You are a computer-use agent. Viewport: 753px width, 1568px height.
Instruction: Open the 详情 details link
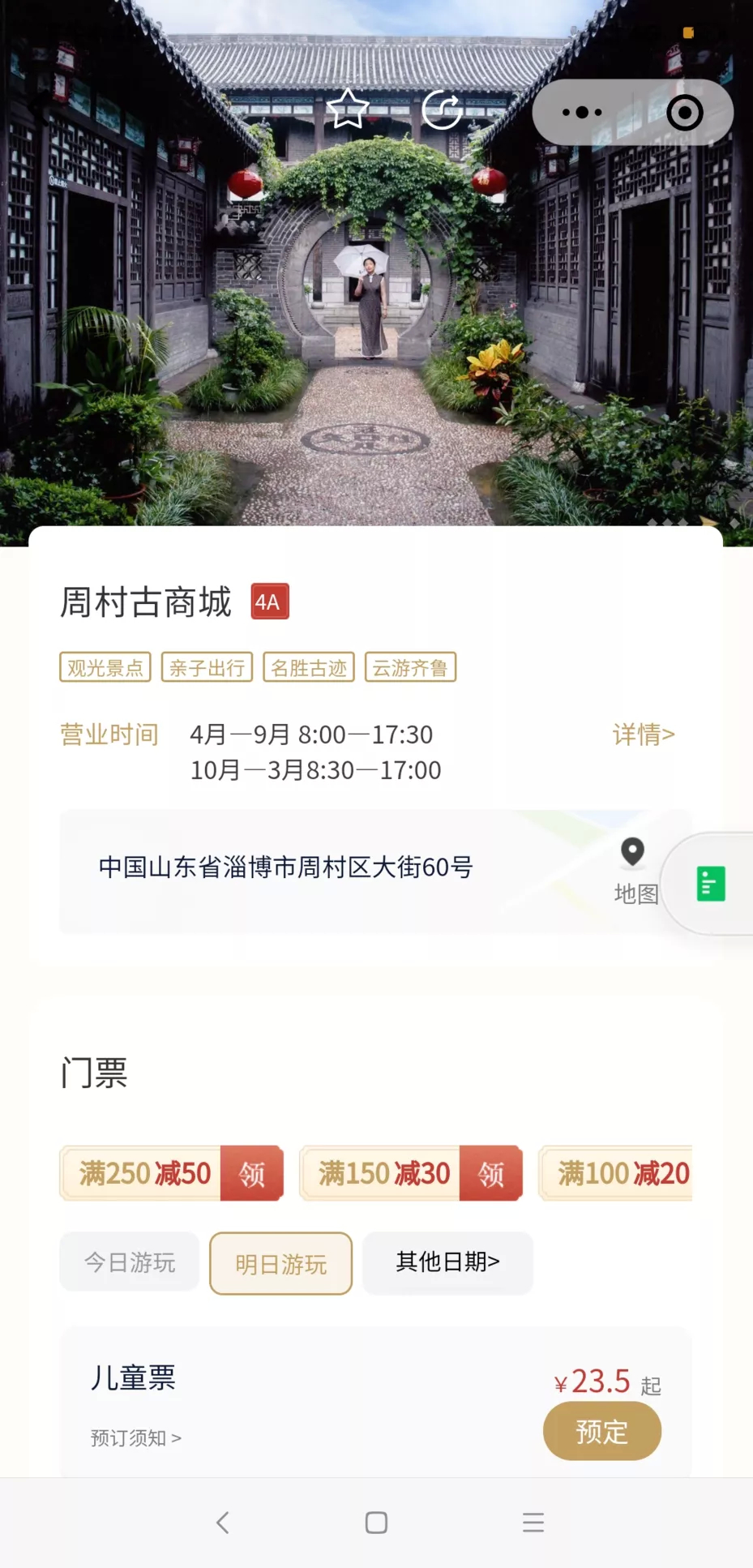(x=644, y=735)
